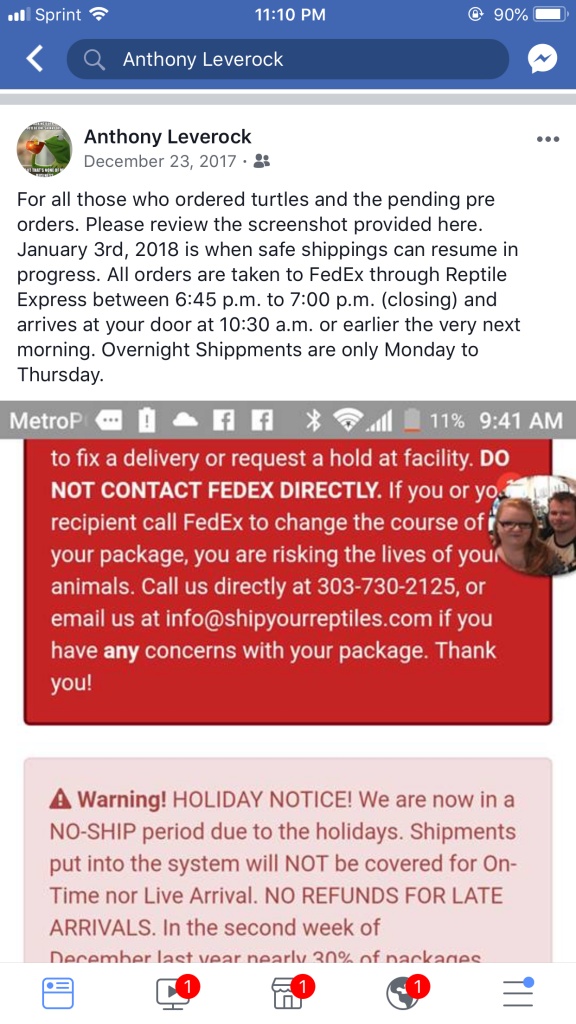
Task: Switch to the News Feed tab
Action: 58,993
